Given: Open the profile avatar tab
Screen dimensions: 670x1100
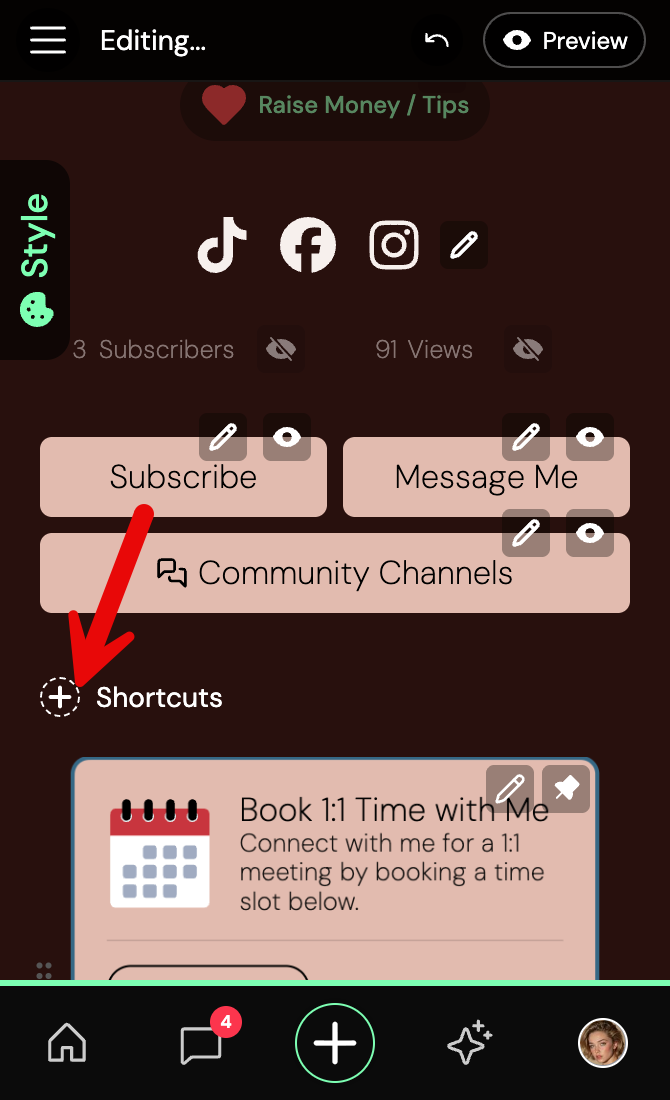Looking at the screenshot, I should pyautogui.click(x=603, y=1044).
